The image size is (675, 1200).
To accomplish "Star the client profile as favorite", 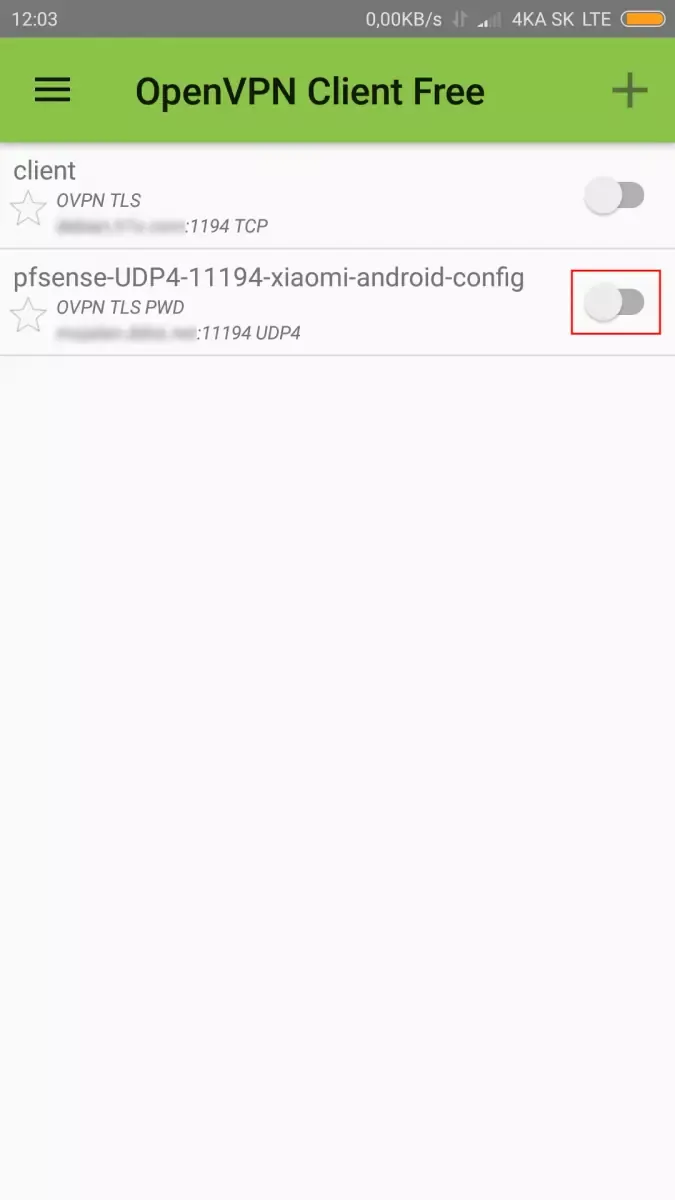I will tap(28, 210).
